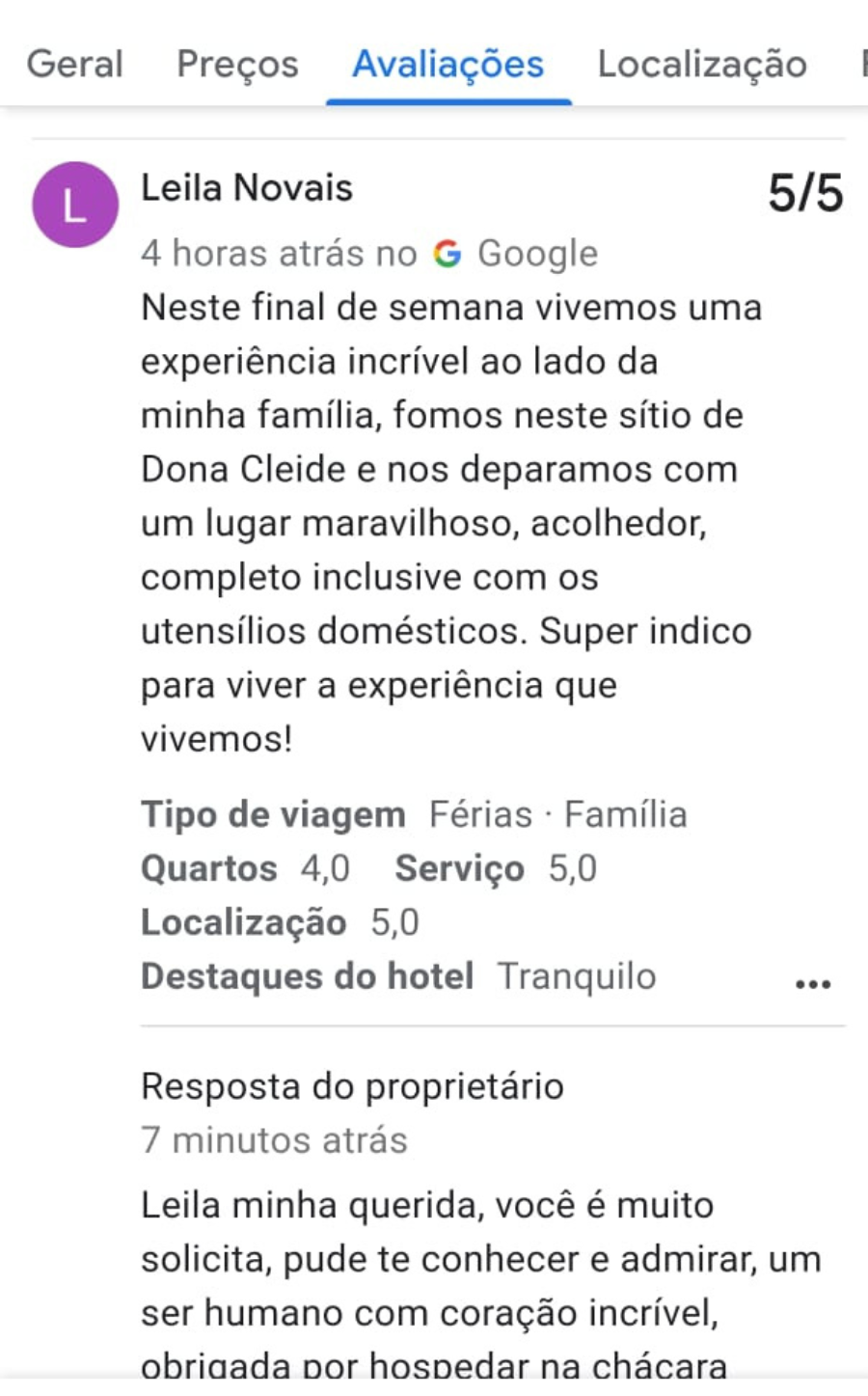Screen dimensions: 868x1396
Task: Go to the Localização tab
Action: [x=702, y=64]
